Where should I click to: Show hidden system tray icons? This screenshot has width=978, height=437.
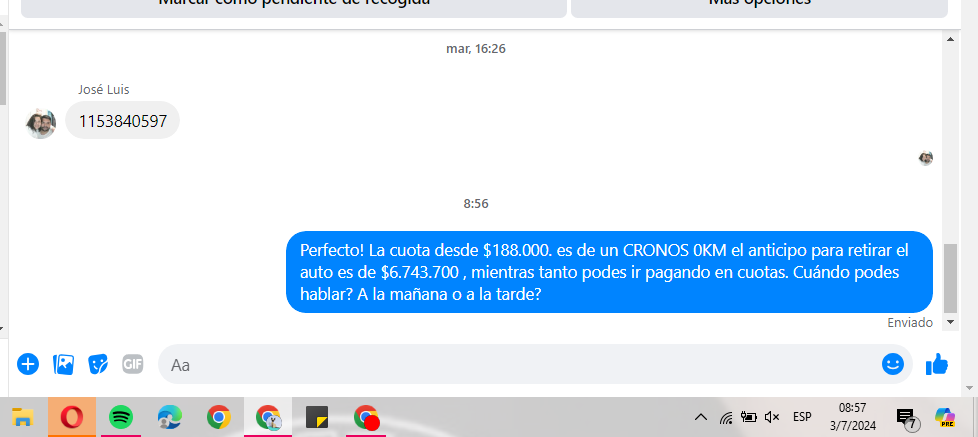click(x=701, y=417)
